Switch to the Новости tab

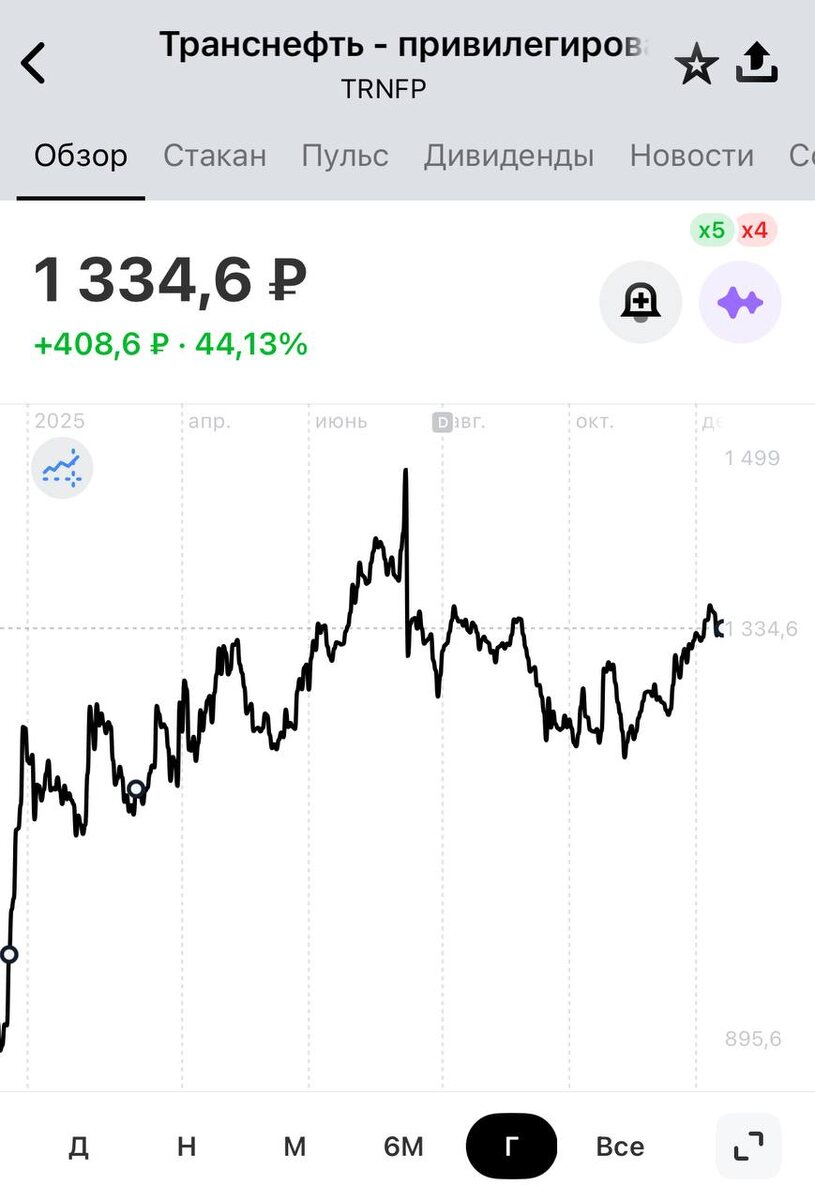[x=691, y=156]
